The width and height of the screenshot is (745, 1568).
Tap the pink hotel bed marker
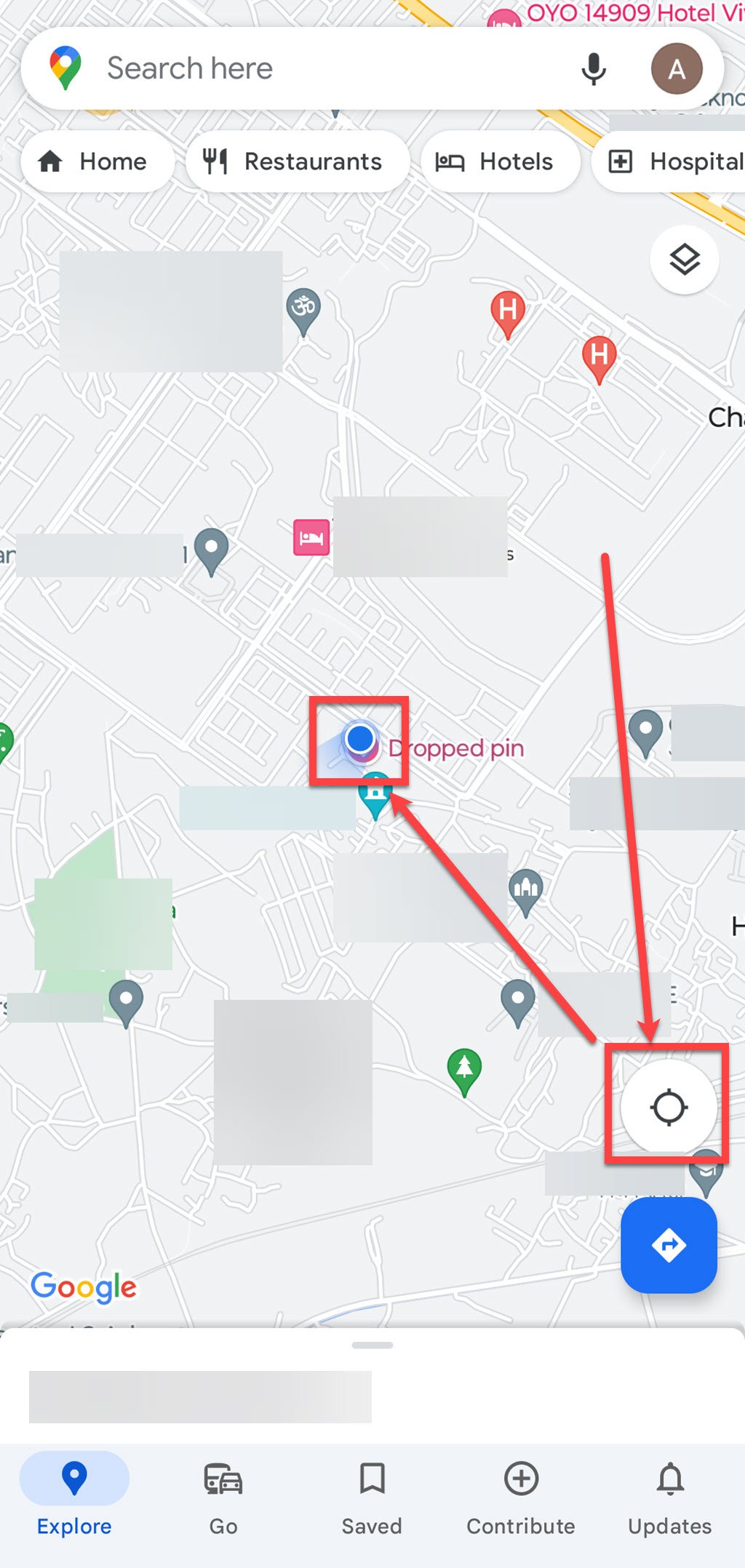tap(311, 536)
